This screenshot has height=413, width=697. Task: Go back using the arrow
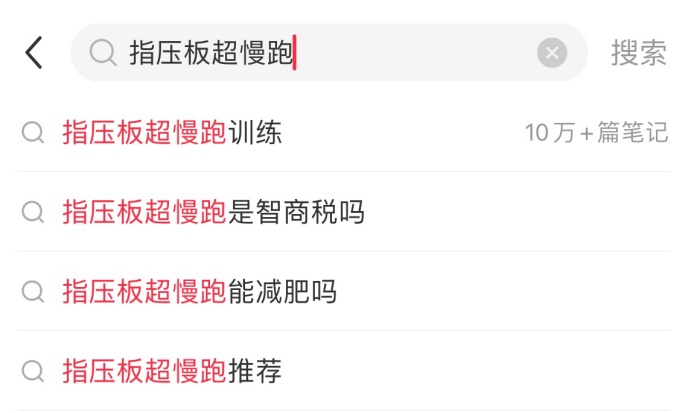(34, 53)
